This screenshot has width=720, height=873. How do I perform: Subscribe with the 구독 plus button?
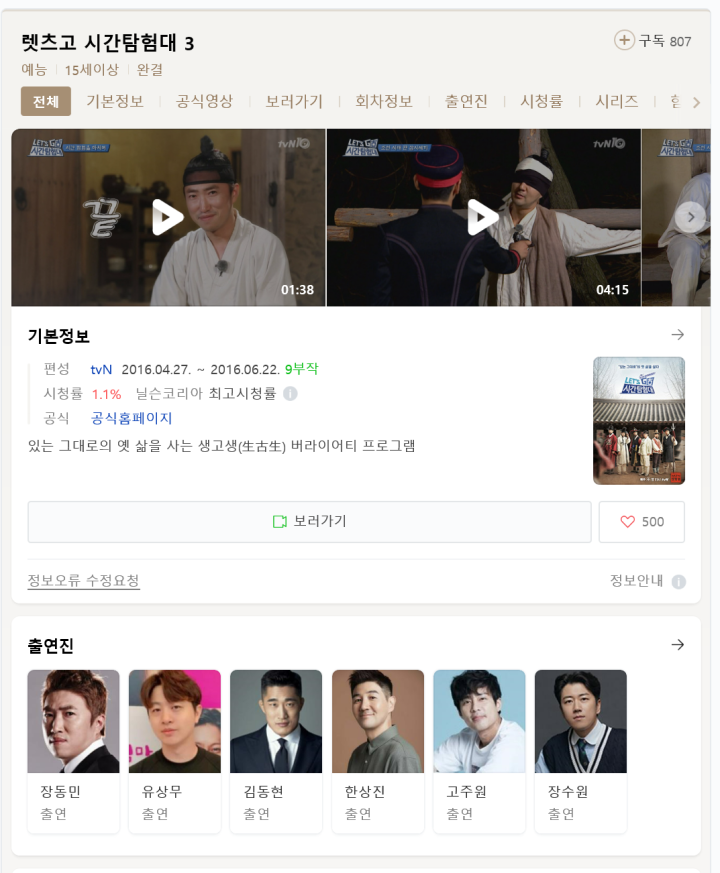624,40
